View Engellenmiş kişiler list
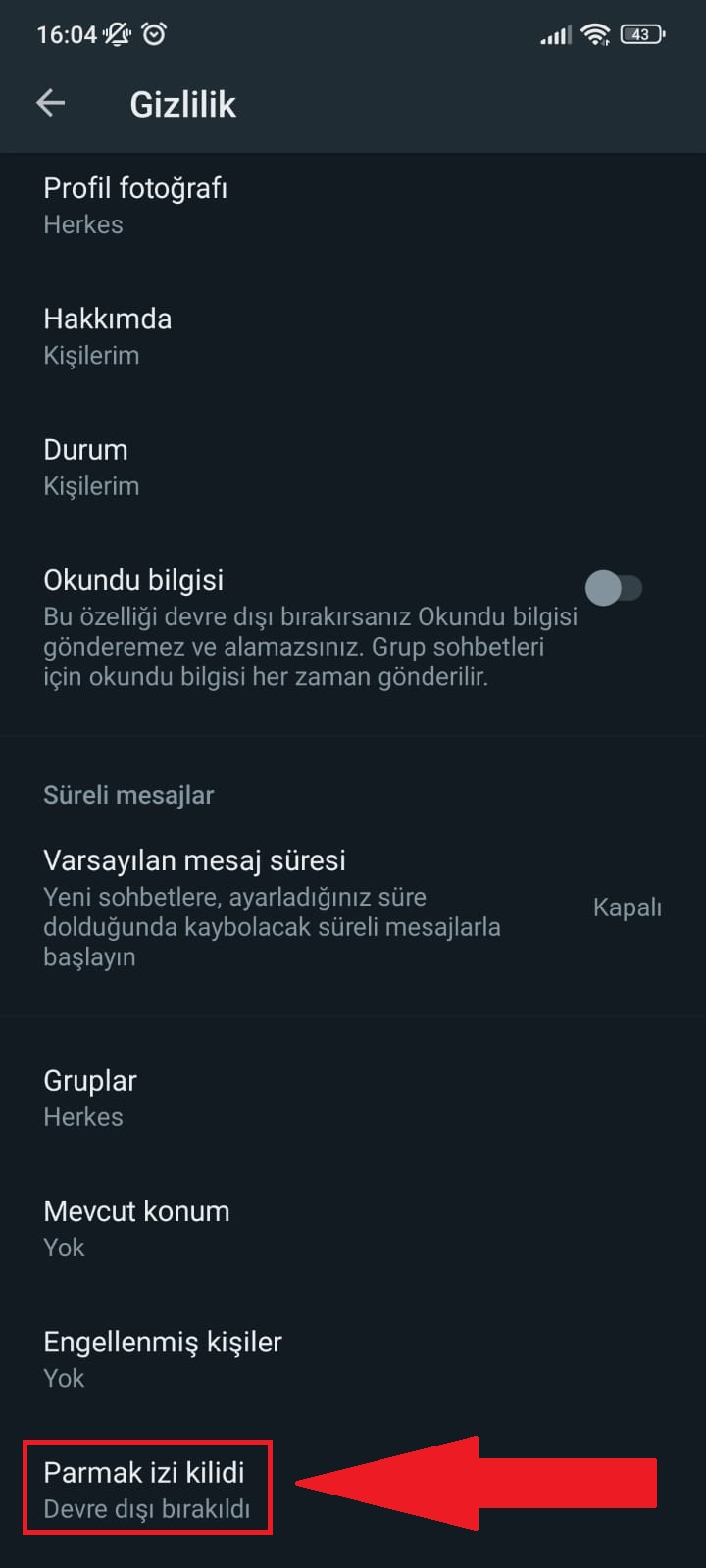This screenshot has width=706, height=1568. [x=163, y=1358]
